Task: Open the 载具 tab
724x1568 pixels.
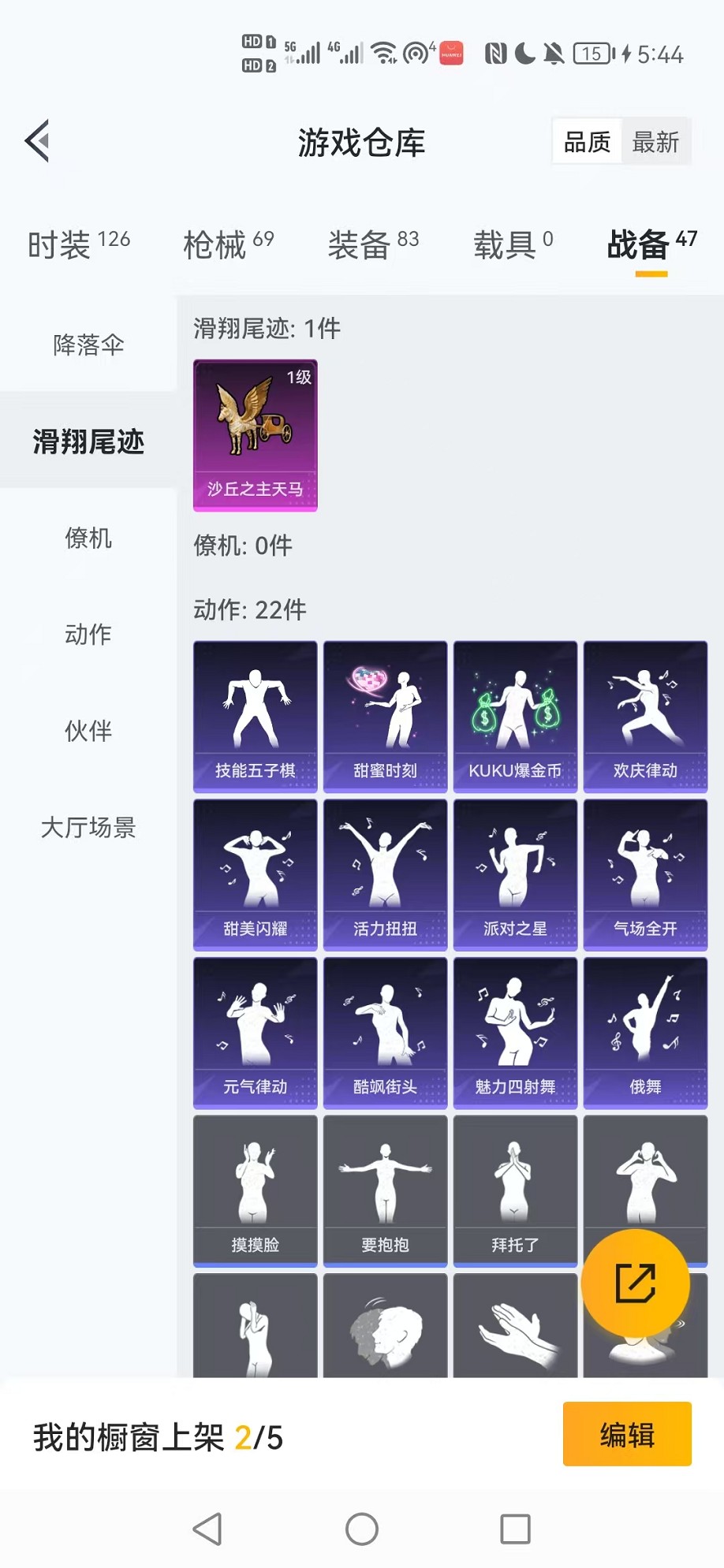Action: [x=513, y=244]
